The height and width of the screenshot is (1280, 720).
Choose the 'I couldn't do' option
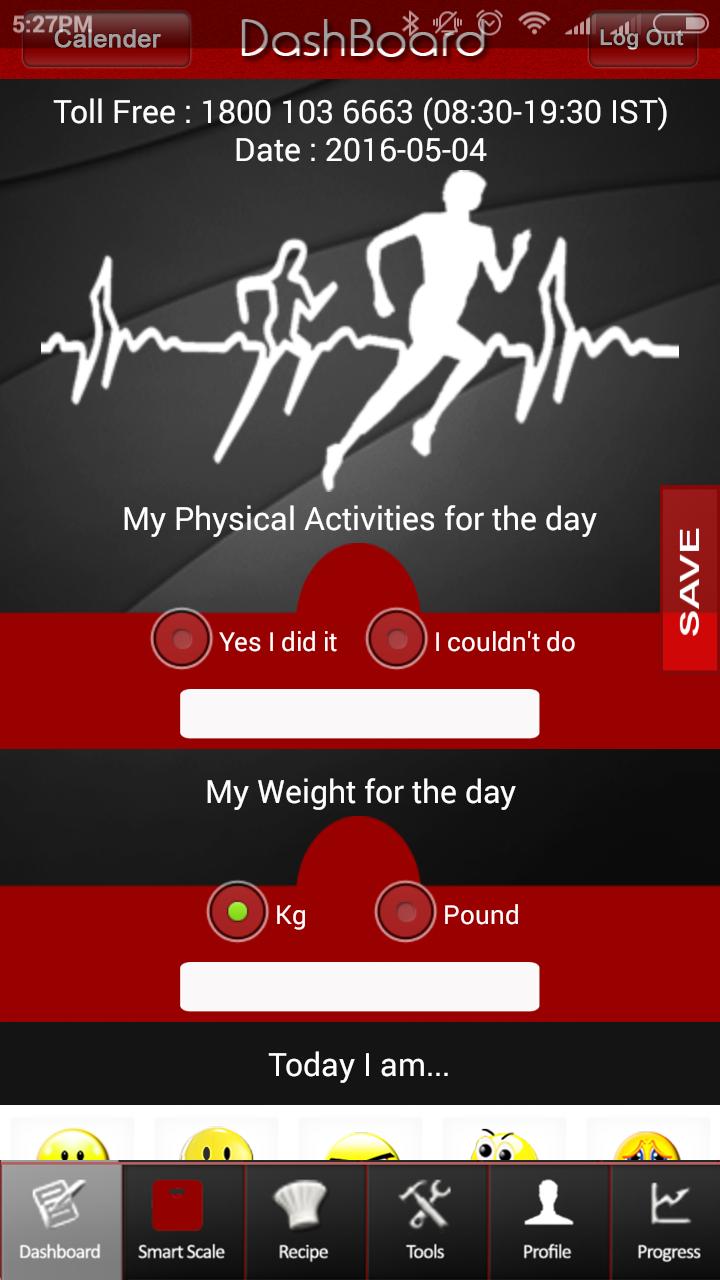(398, 639)
